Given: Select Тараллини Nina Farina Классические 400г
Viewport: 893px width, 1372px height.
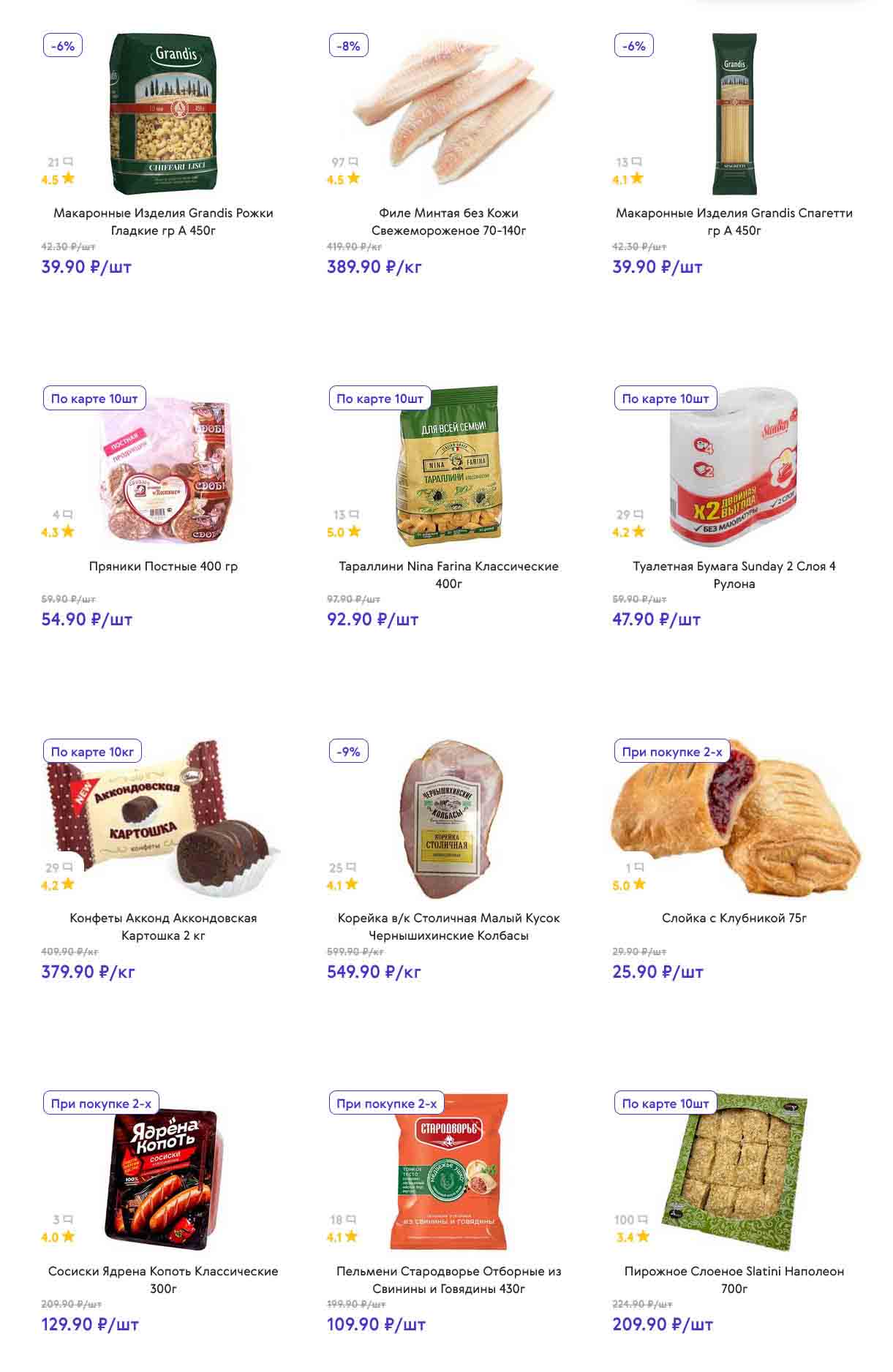Looking at the screenshot, I should point(448,574).
